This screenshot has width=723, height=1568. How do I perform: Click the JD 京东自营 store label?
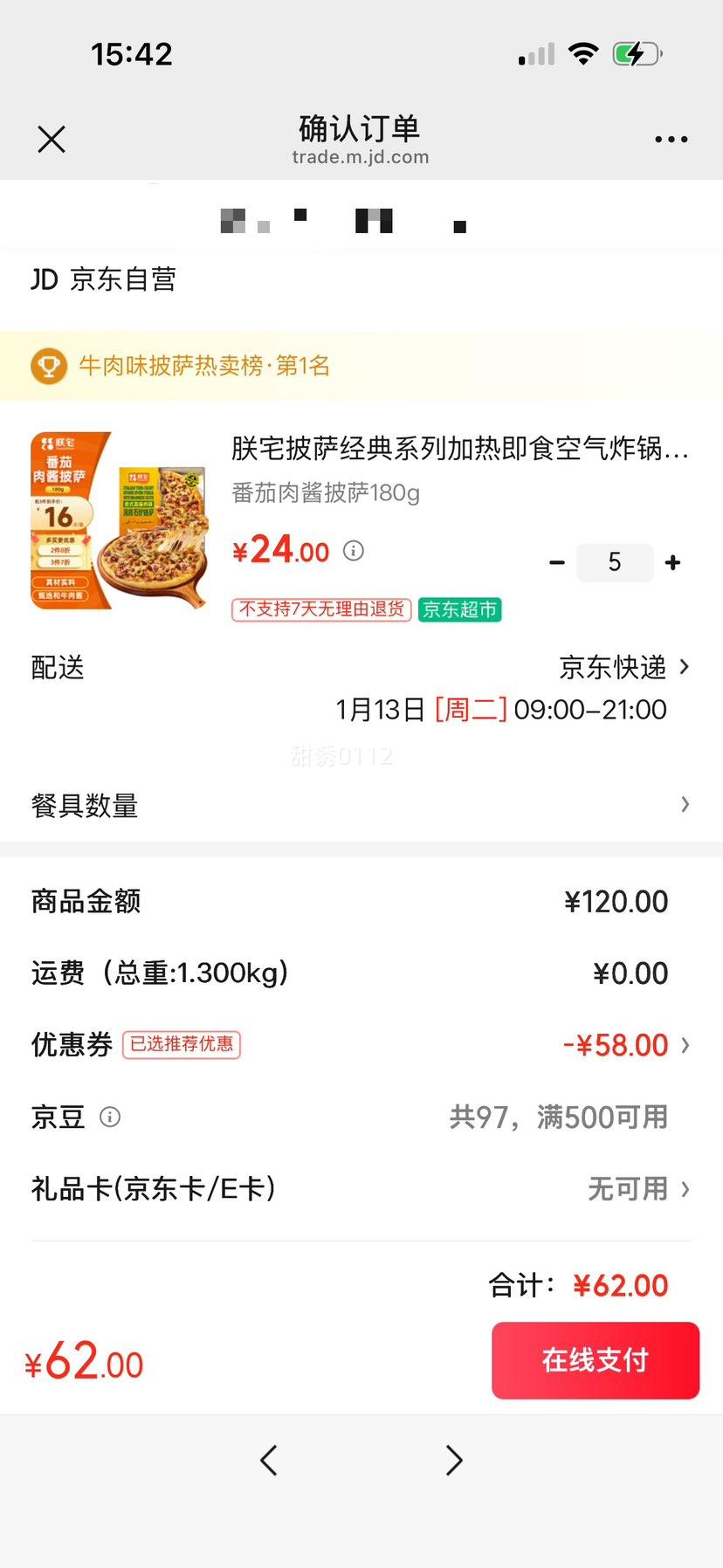[x=102, y=279]
